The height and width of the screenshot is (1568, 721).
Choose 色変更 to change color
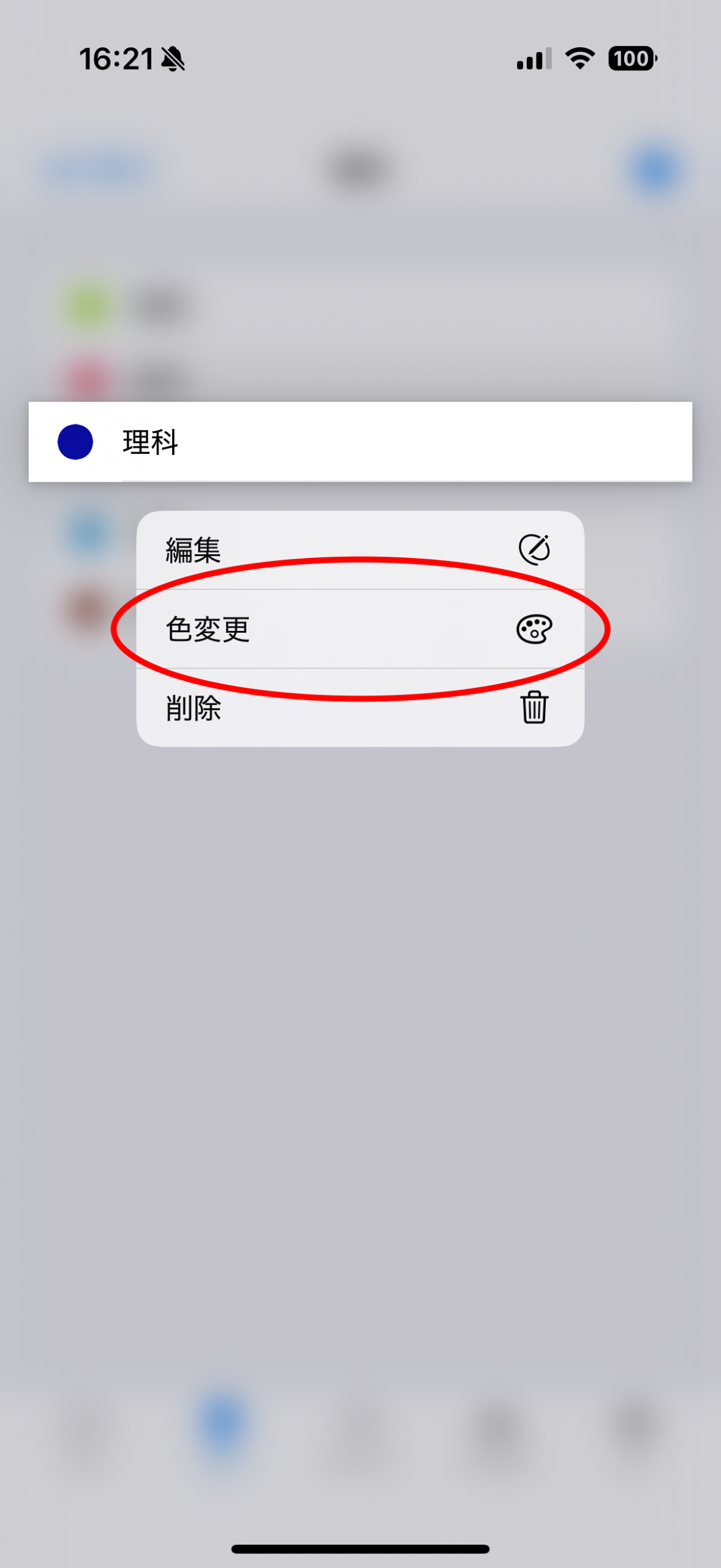(359, 629)
